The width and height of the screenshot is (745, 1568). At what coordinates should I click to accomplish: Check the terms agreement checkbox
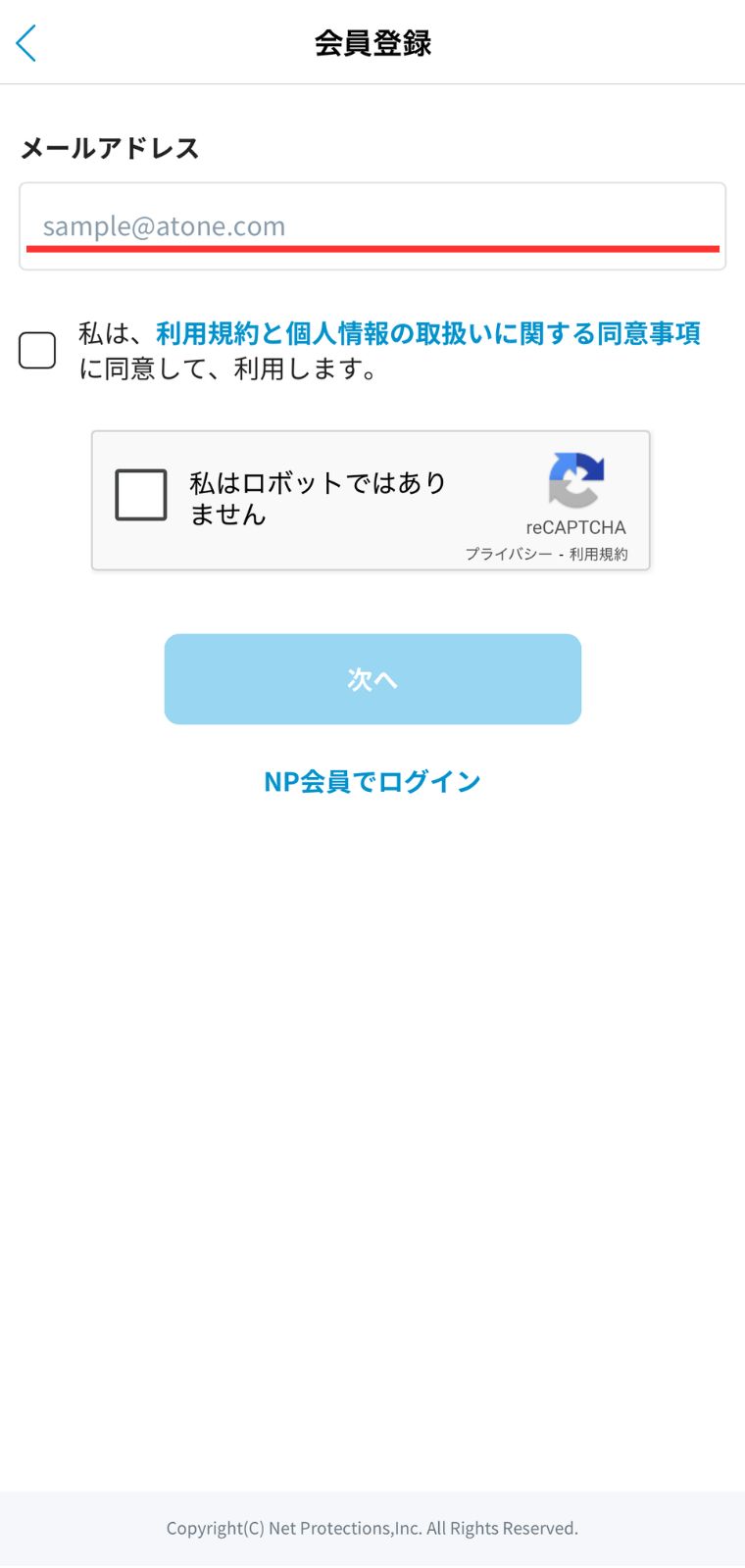[37, 350]
